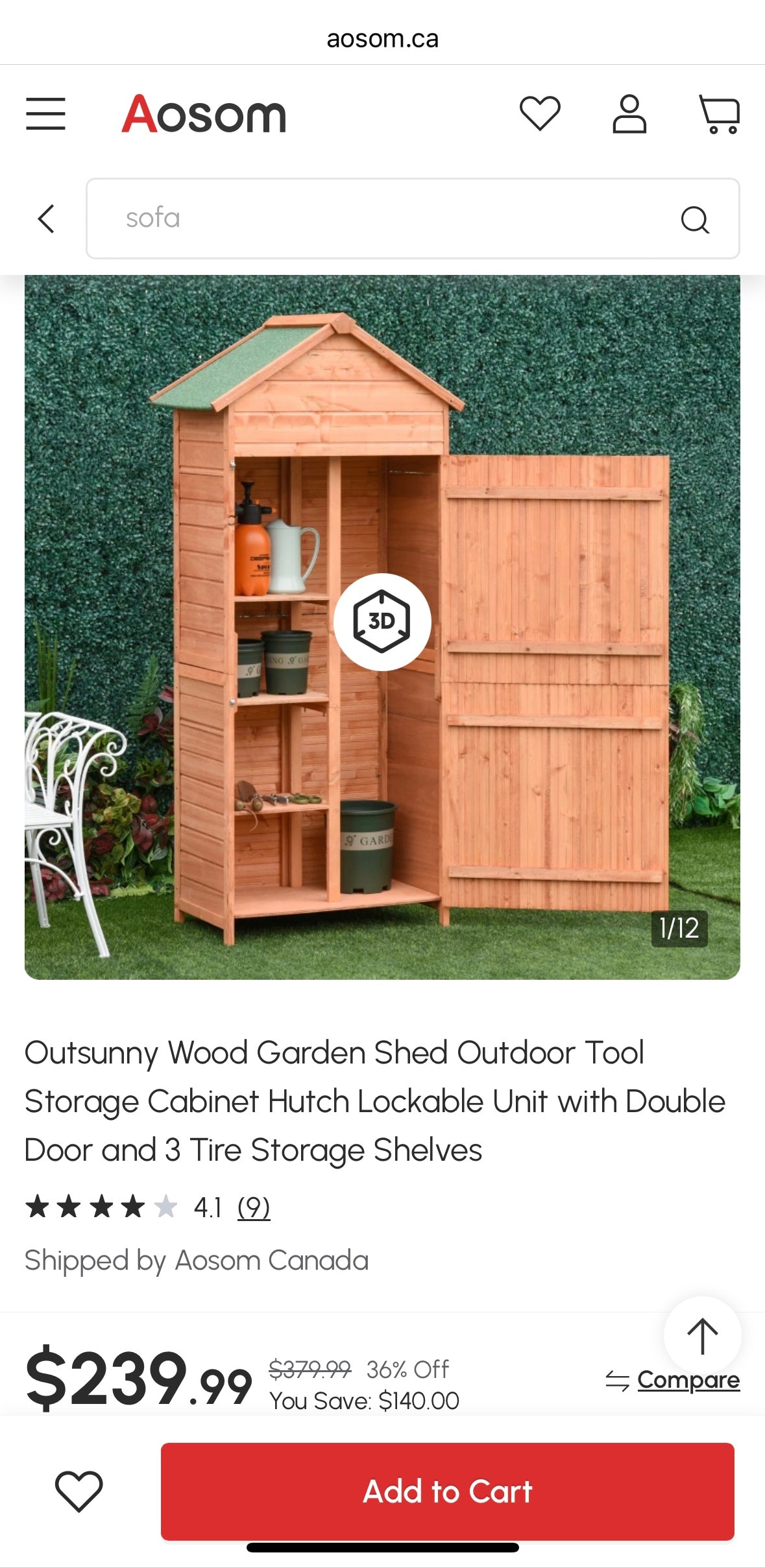Go back with the arrow beside search
This screenshot has width=765, height=1568.
pyautogui.click(x=46, y=219)
